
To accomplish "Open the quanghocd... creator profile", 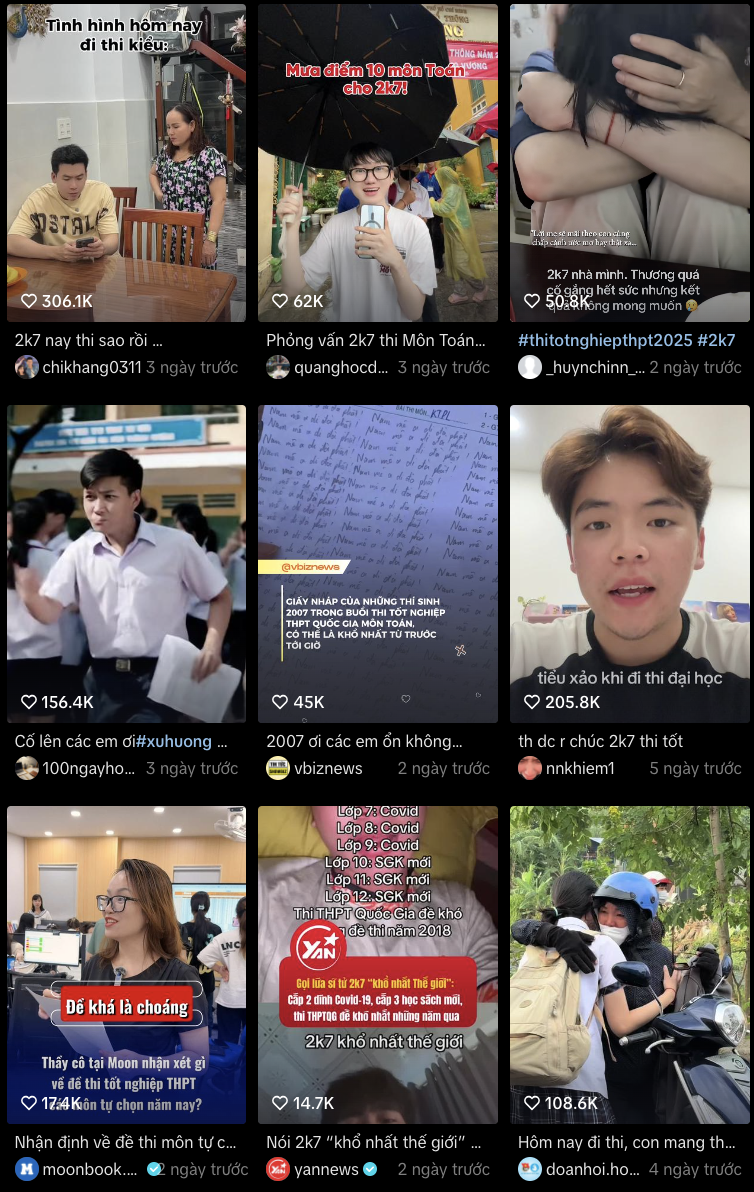I will 340,367.
